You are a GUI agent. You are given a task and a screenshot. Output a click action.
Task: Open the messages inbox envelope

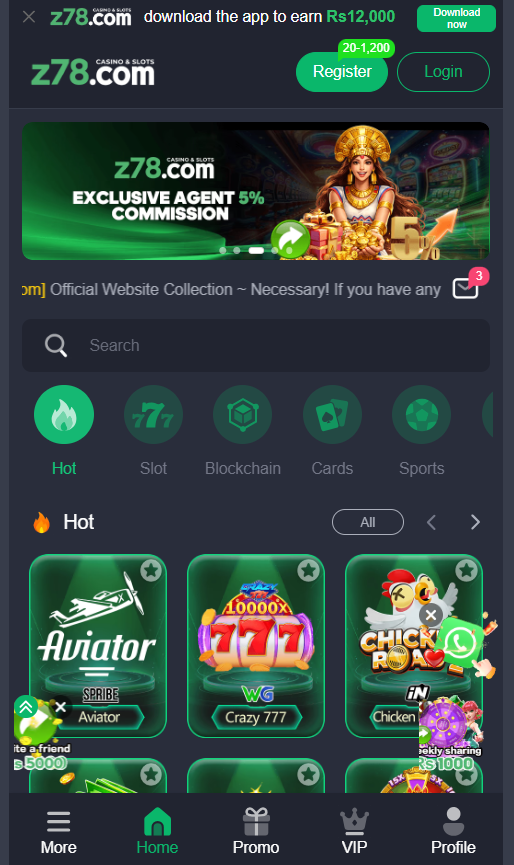[x=465, y=287]
